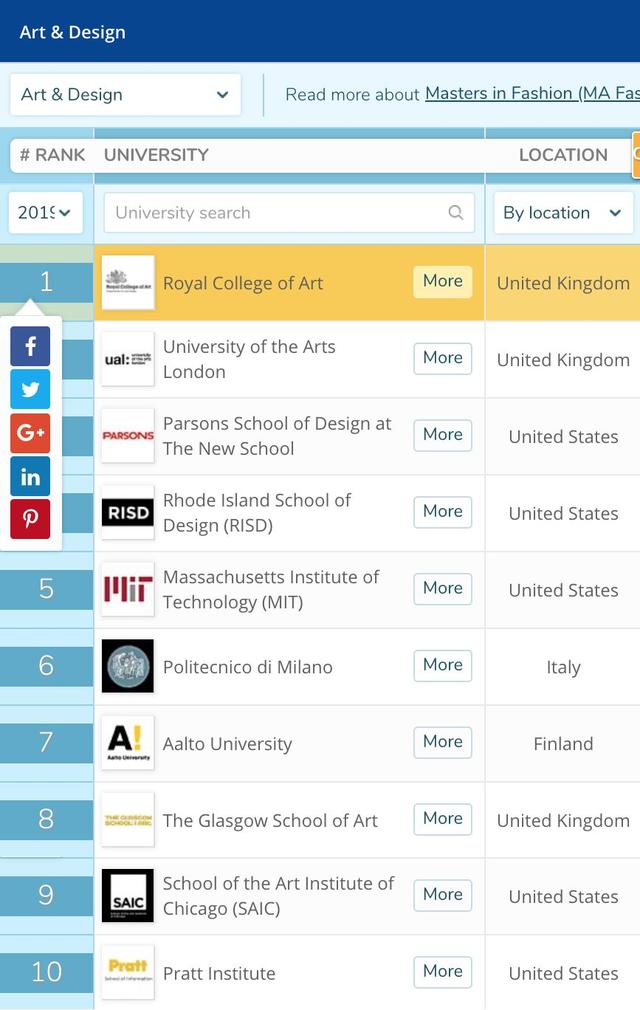The width and height of the screenshot is (640, 1010).
Task: View more on School of the Art Institute of Chicago
Action: [442, 895]
